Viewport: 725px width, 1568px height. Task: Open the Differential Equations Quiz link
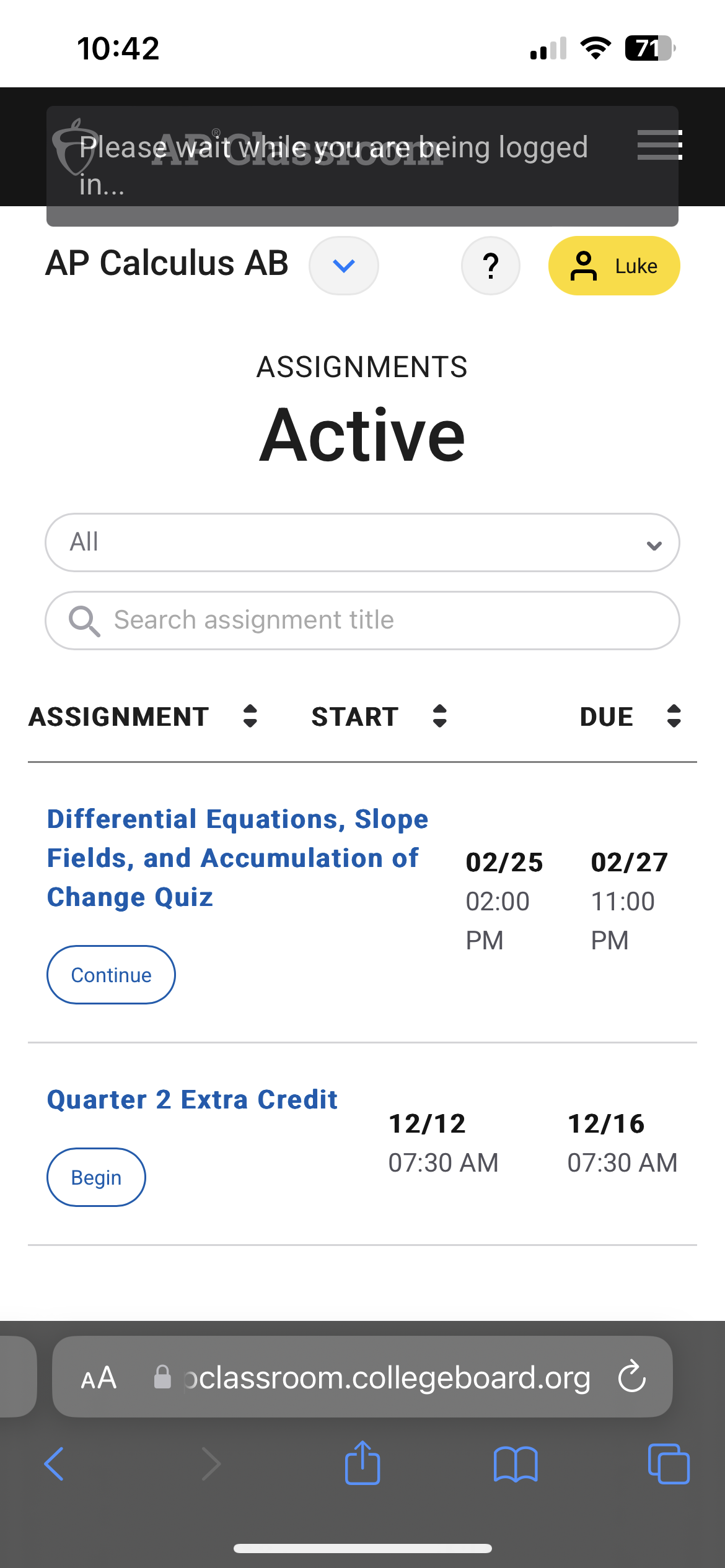point(237,858)
